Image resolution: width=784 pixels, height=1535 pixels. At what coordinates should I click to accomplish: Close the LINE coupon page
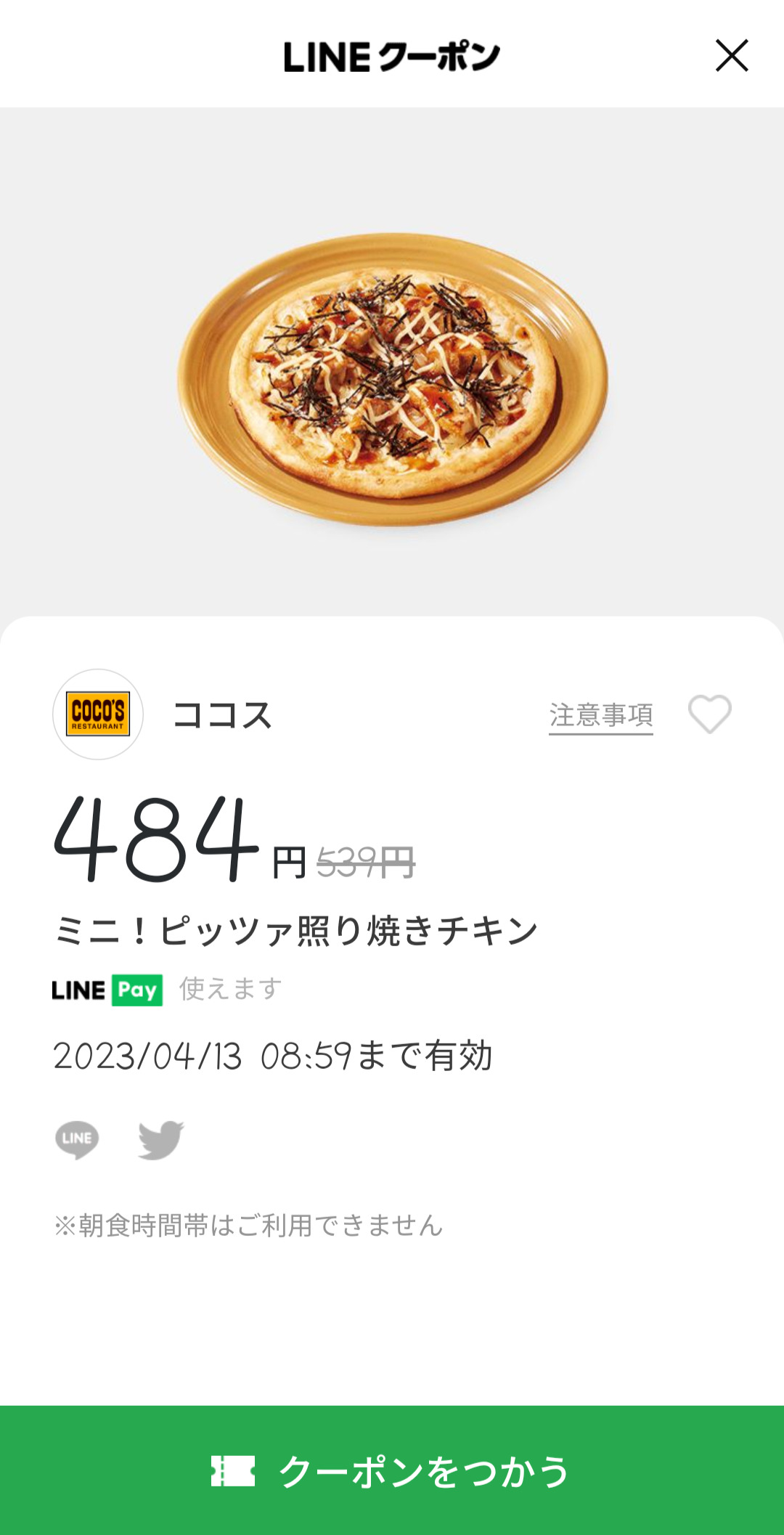click(x=731, y=56)
